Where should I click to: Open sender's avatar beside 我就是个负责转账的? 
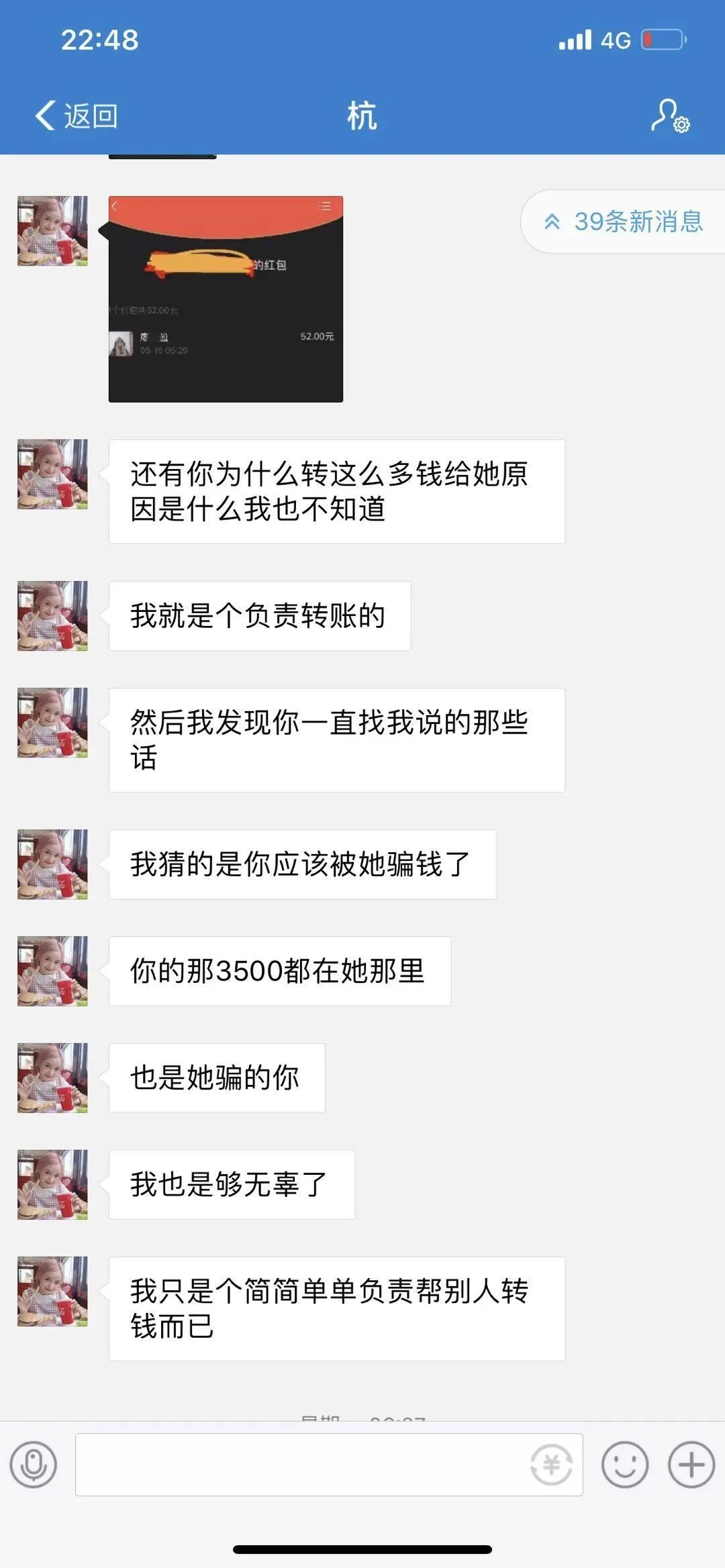52,616
